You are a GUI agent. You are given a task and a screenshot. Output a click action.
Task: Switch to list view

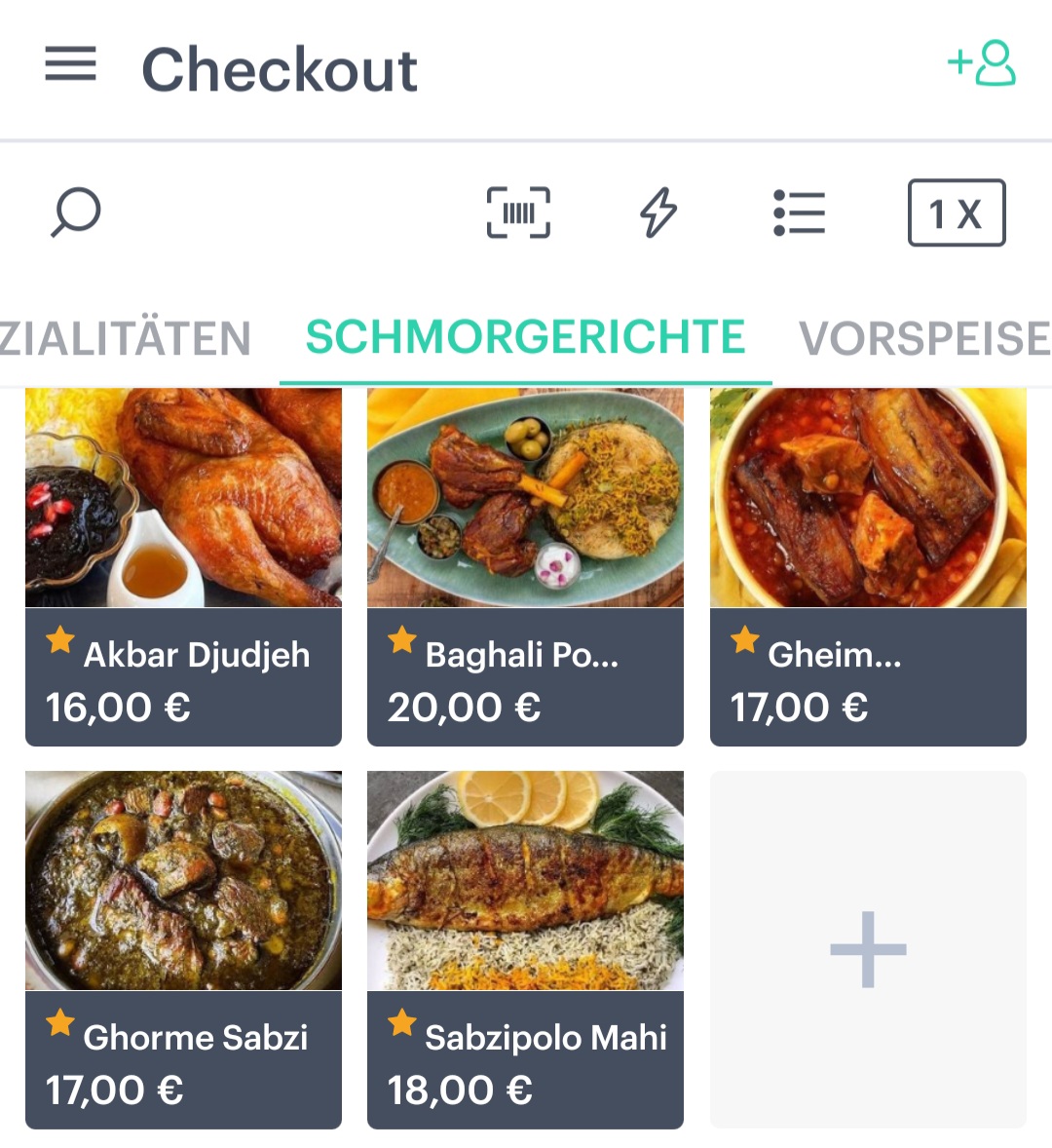pyautogui.click(x=799, y=212)
